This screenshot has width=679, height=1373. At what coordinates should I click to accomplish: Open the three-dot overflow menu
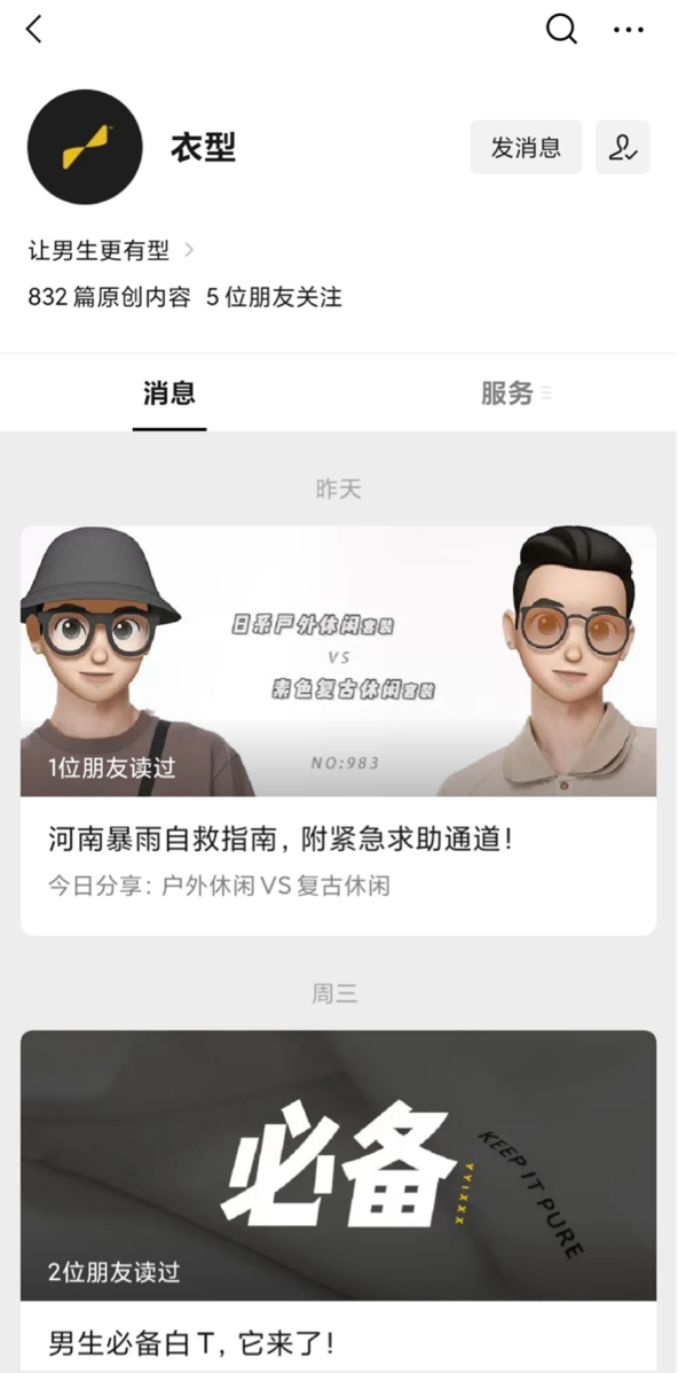[x=628, y=30]
